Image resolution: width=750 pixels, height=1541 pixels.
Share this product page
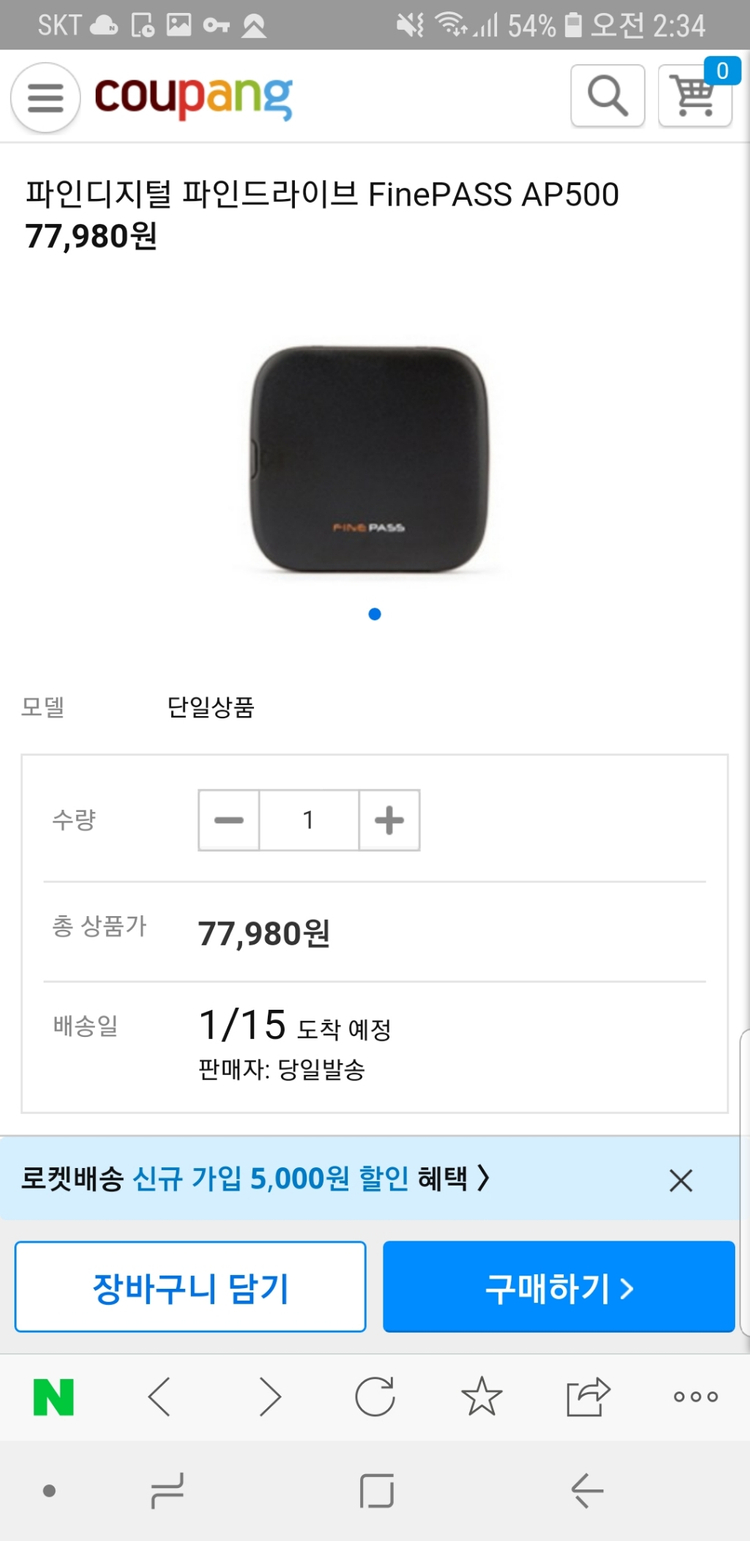coord(588,1397)
